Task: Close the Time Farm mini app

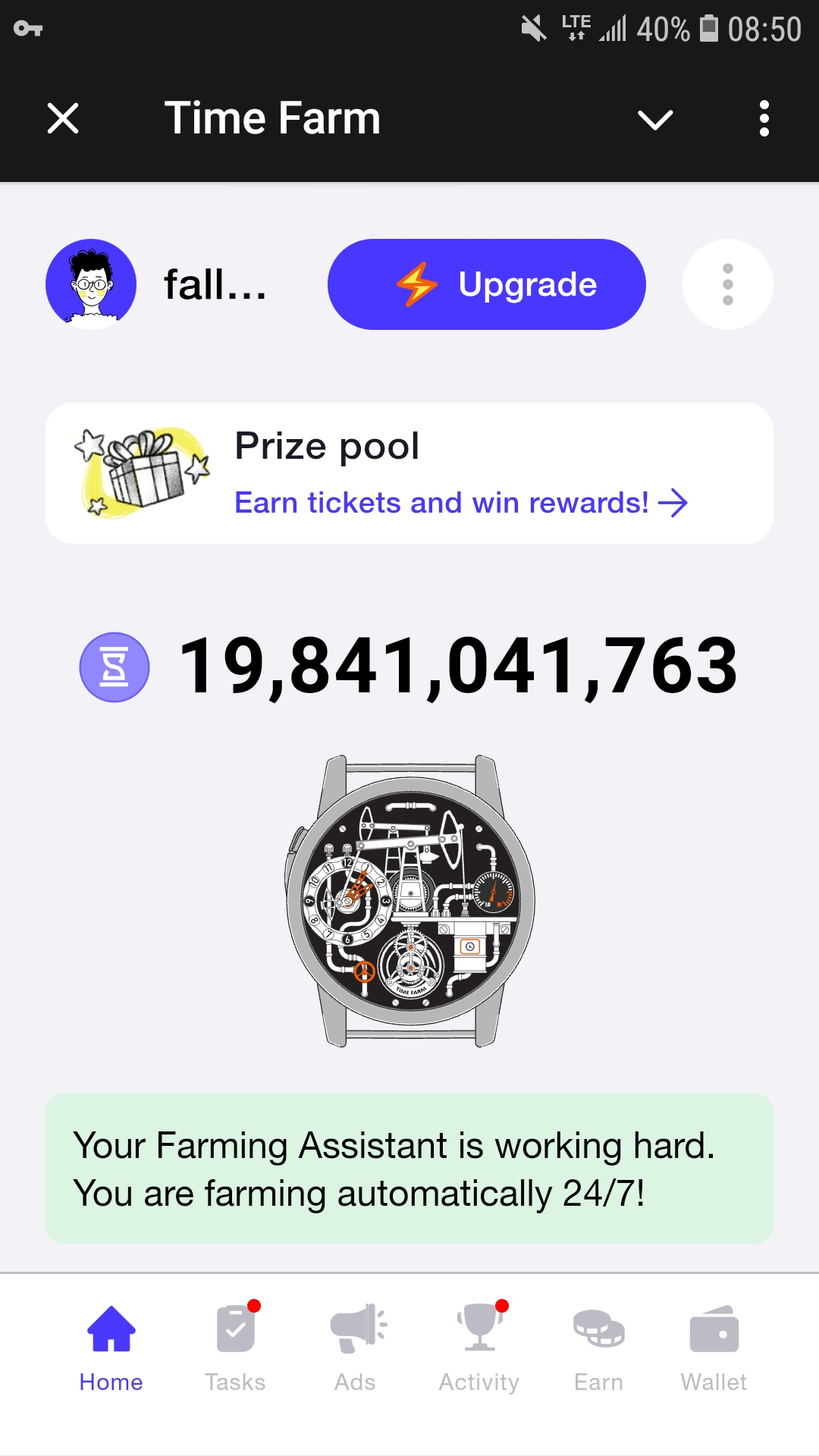Action: point(63,119)
